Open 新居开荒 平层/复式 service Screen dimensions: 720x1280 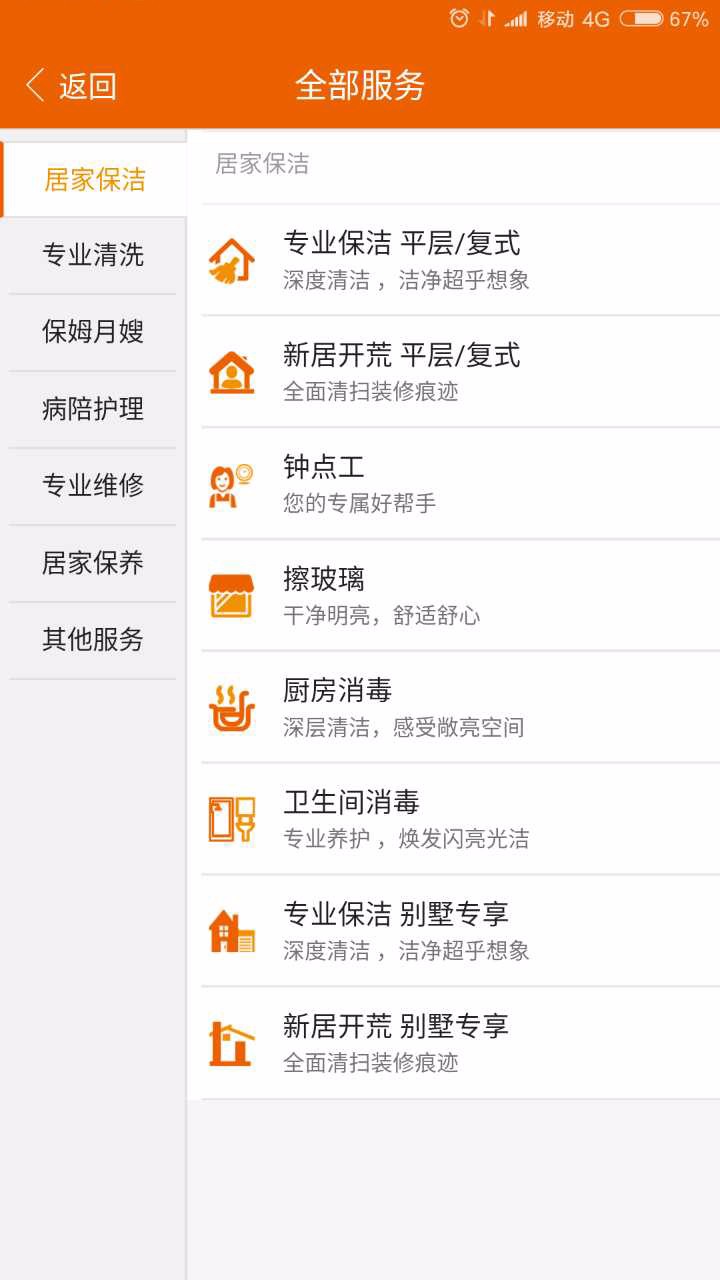(x=461, y=372)
